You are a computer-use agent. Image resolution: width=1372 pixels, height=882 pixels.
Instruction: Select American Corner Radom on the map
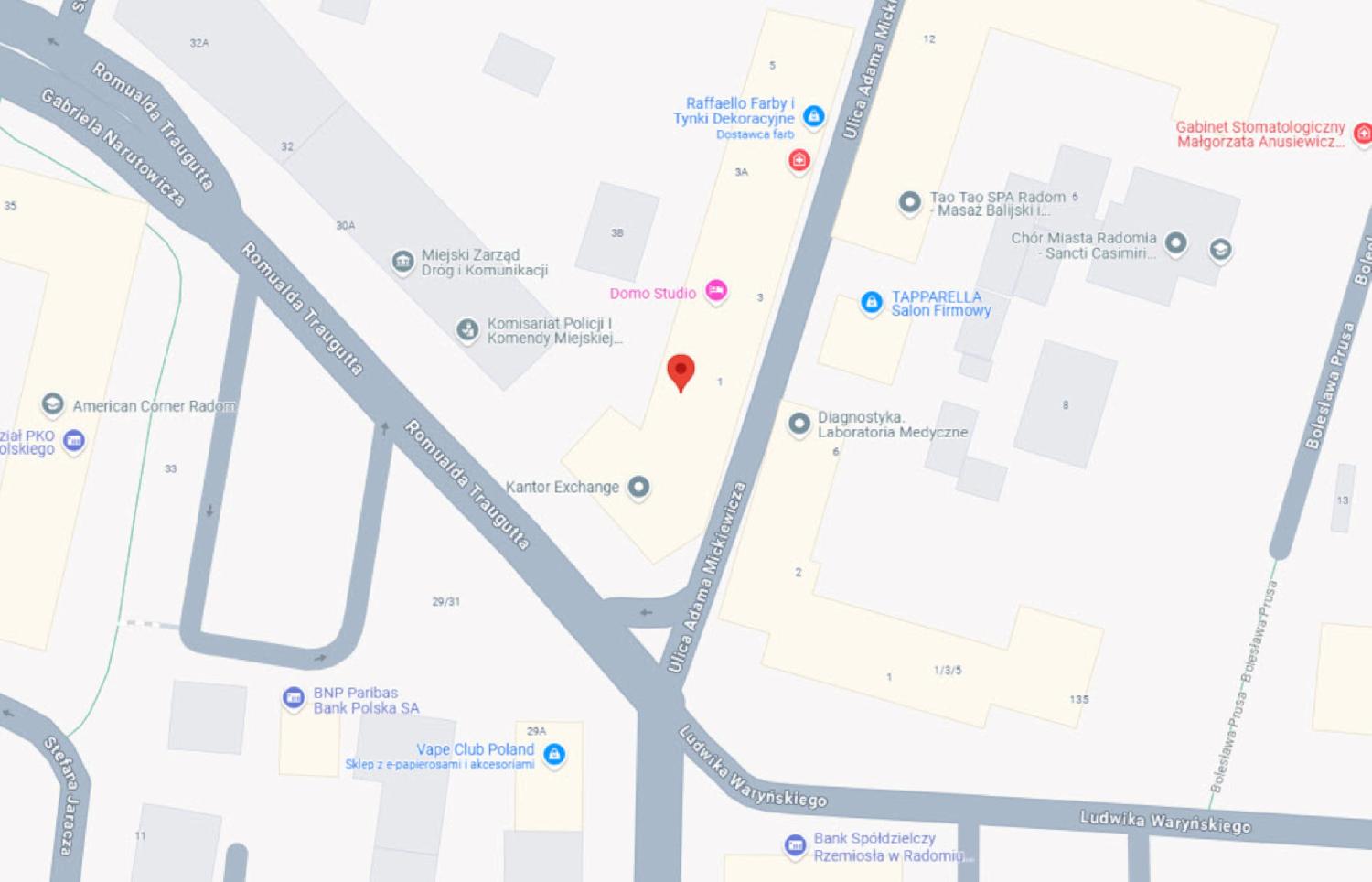point(52,403)
